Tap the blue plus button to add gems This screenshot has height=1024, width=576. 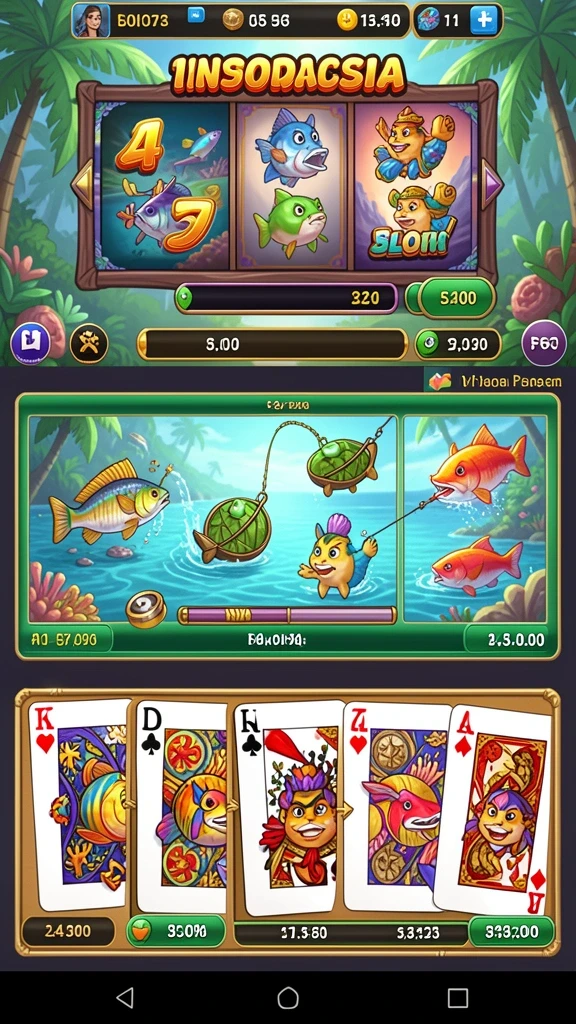484,20
